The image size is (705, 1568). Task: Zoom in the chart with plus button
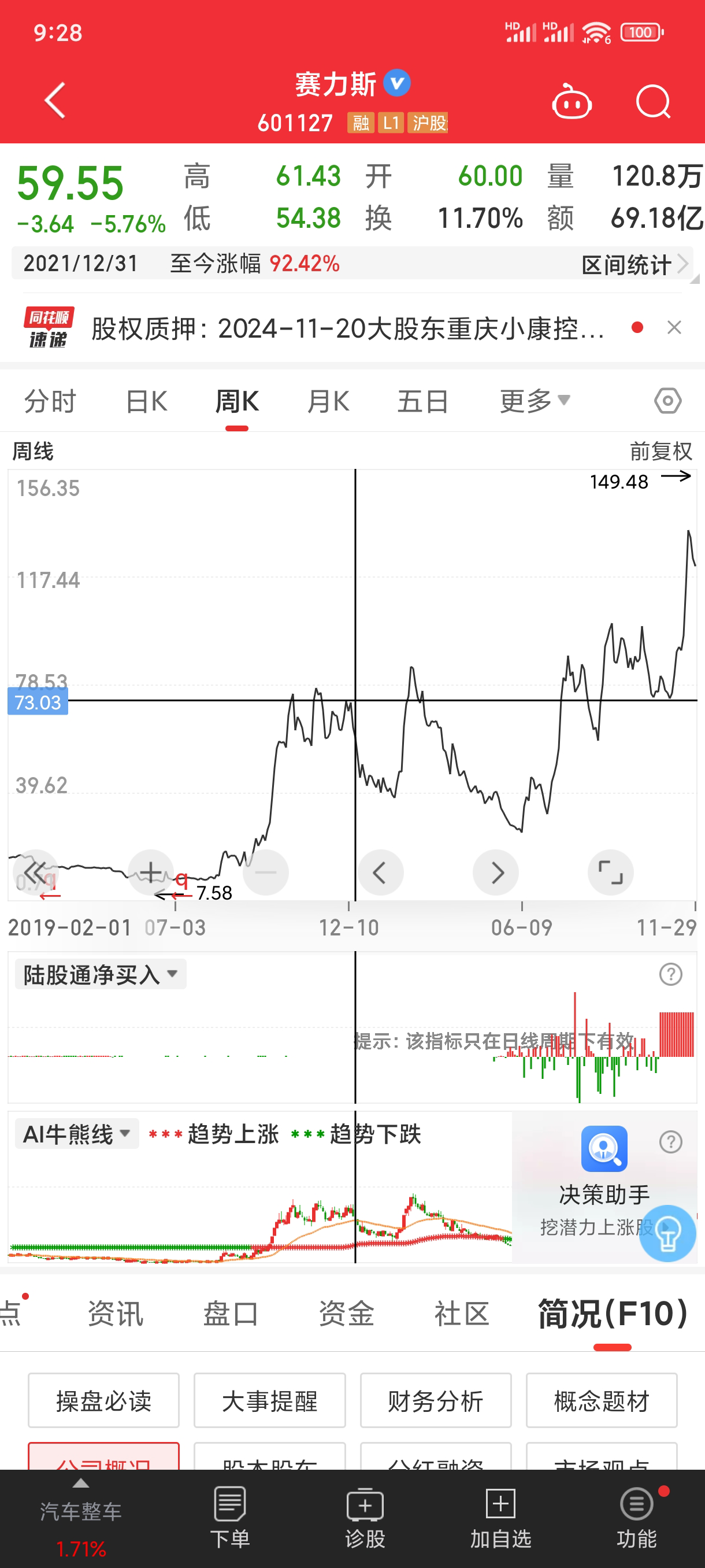[x=151, y=872]
